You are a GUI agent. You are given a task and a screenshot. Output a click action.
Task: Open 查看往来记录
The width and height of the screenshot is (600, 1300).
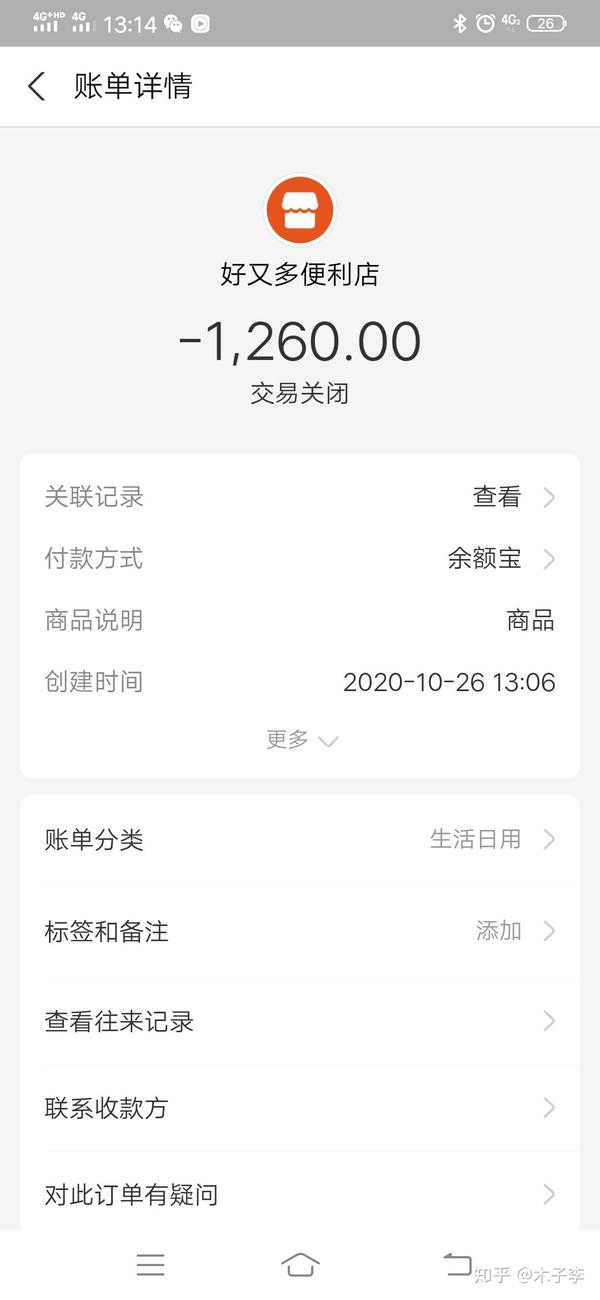(x=300, y=1021)
